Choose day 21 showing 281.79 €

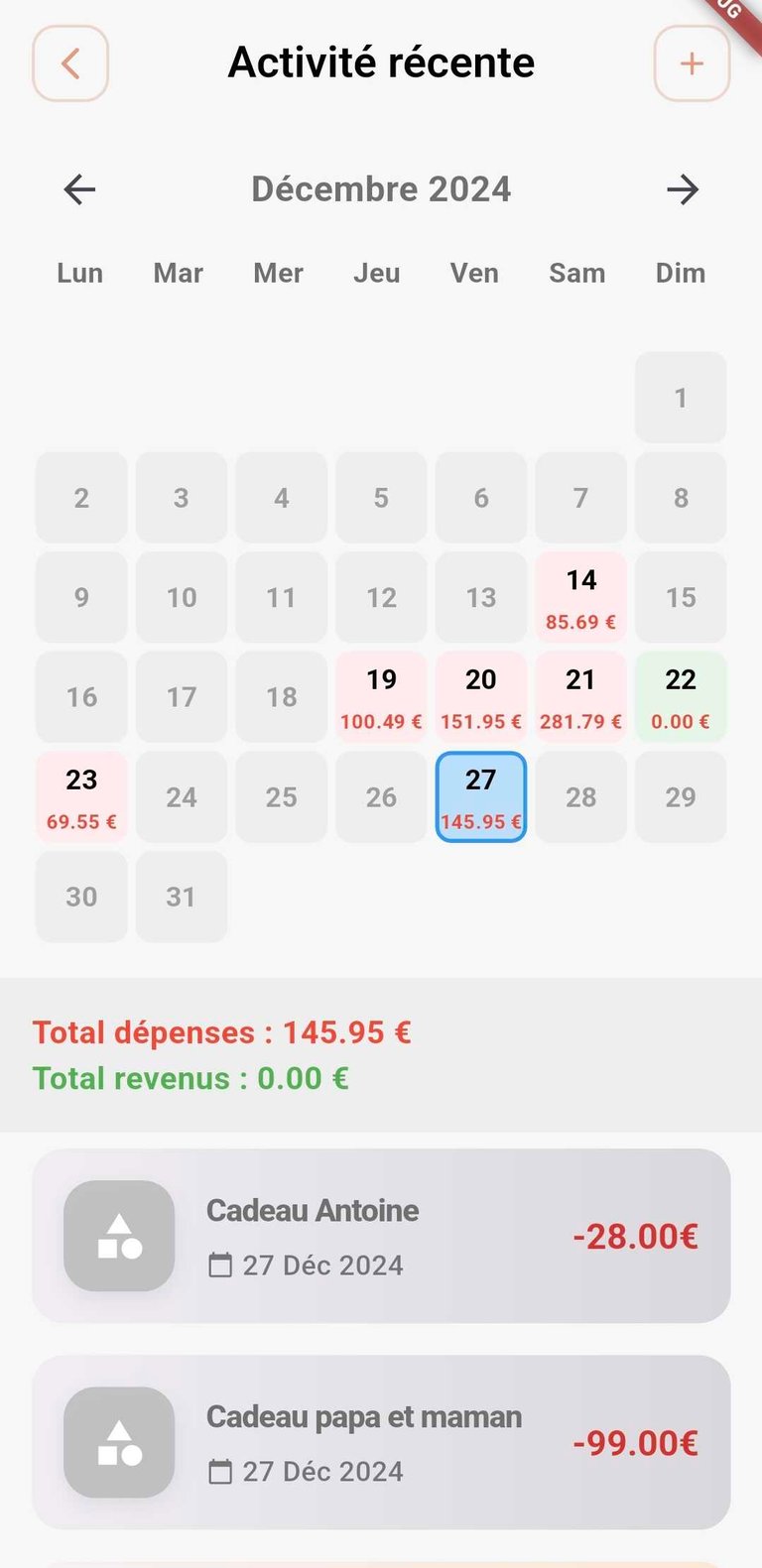click(x=580, y=697)
